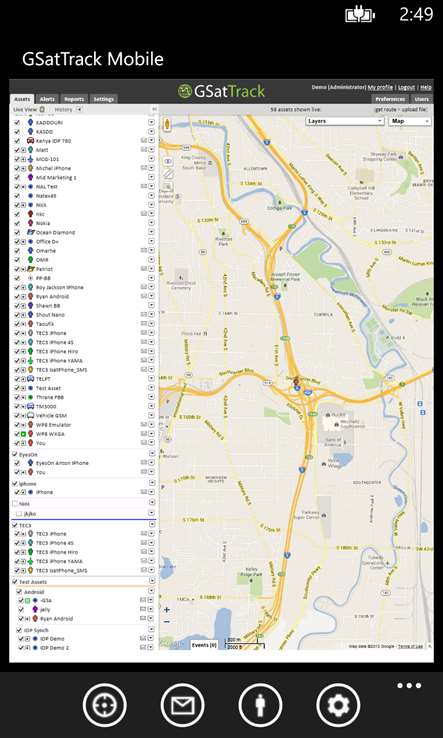This screenshot has width=443, height=738.
Task: Open the Preferences tab
Action: pyautogui.click(x=390, y=99)
